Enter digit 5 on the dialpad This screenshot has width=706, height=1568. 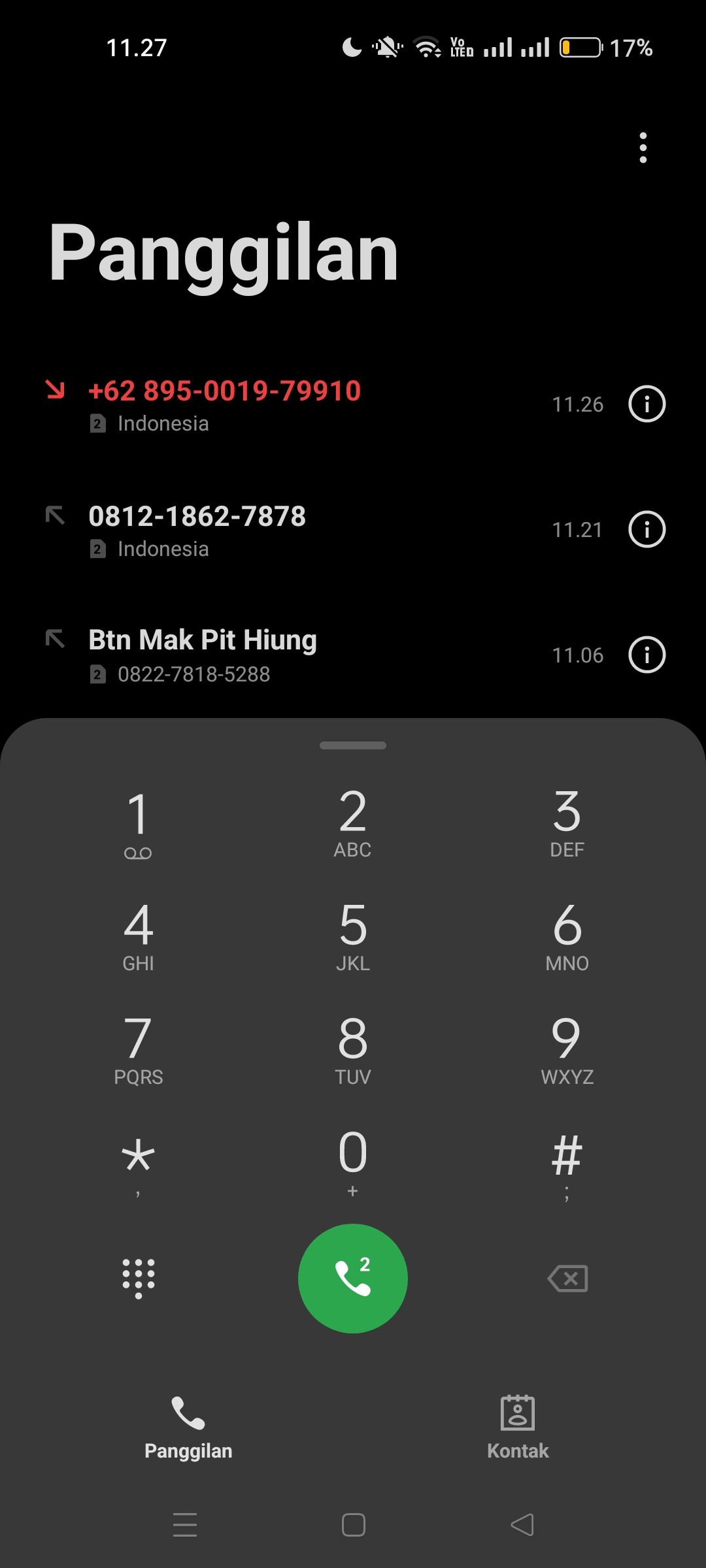[353, 936]
